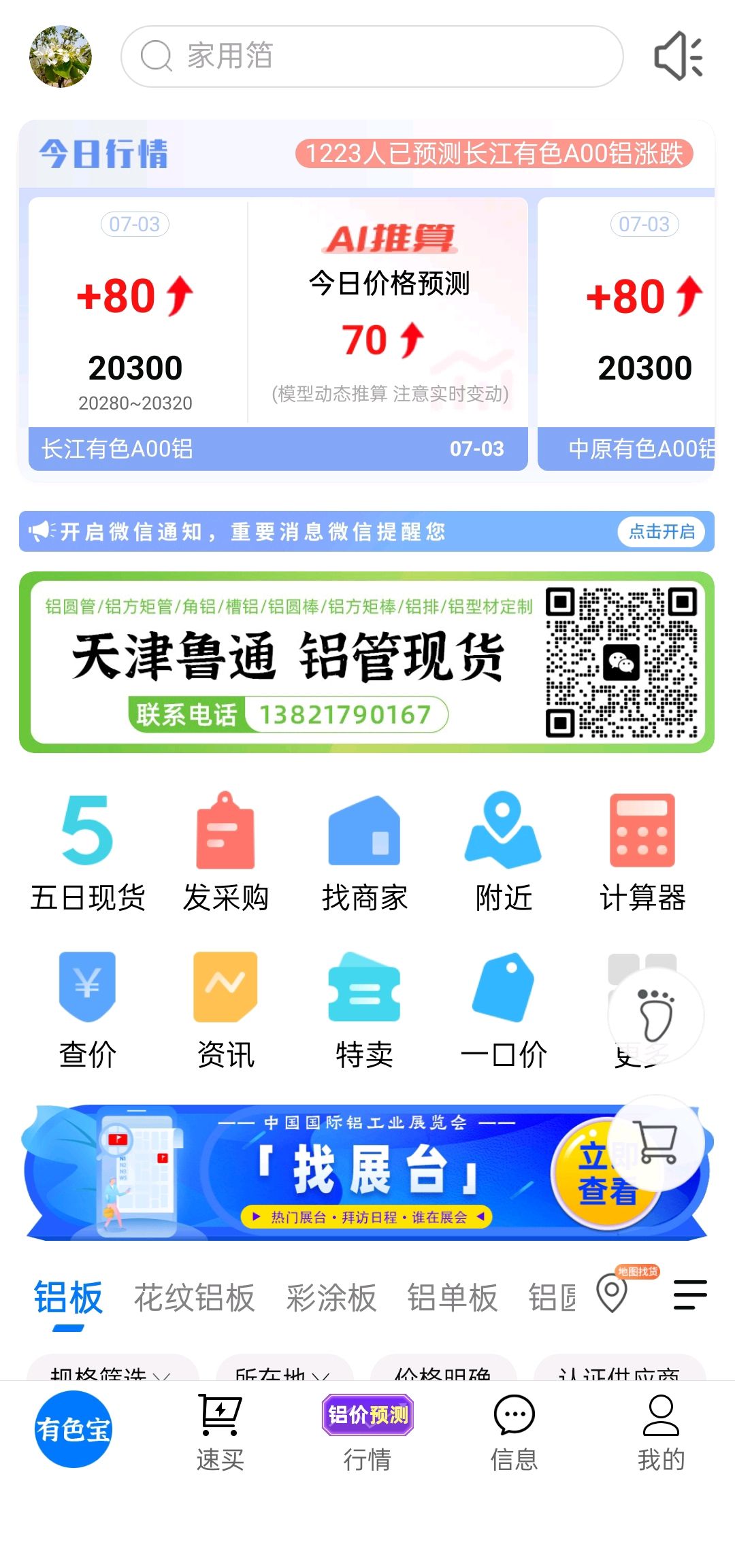
Task: Switch to the 行情 bottom tab
Action: point(367,1430)
